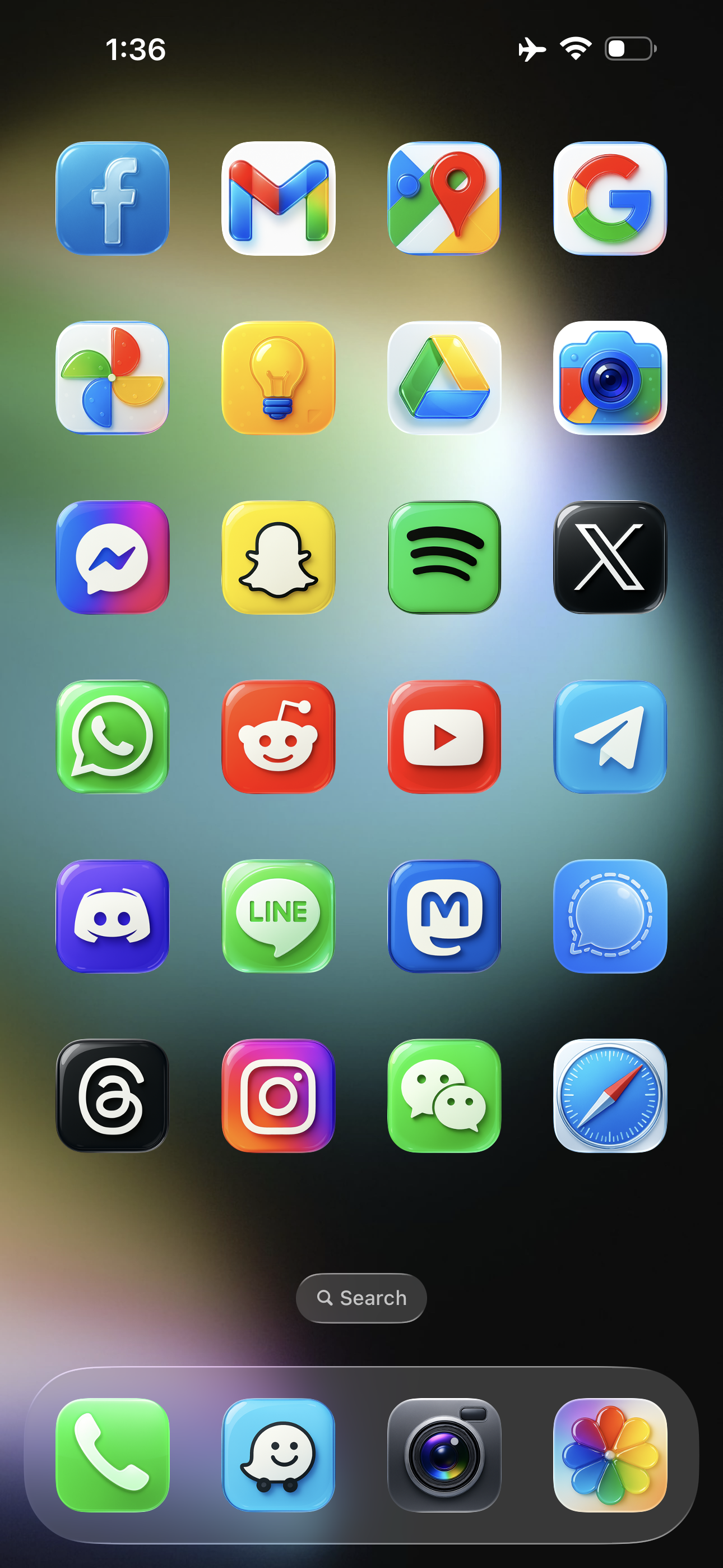Launch WhatsApp
The width and height of the screenshot is (723, 1568).
[112, 736]
